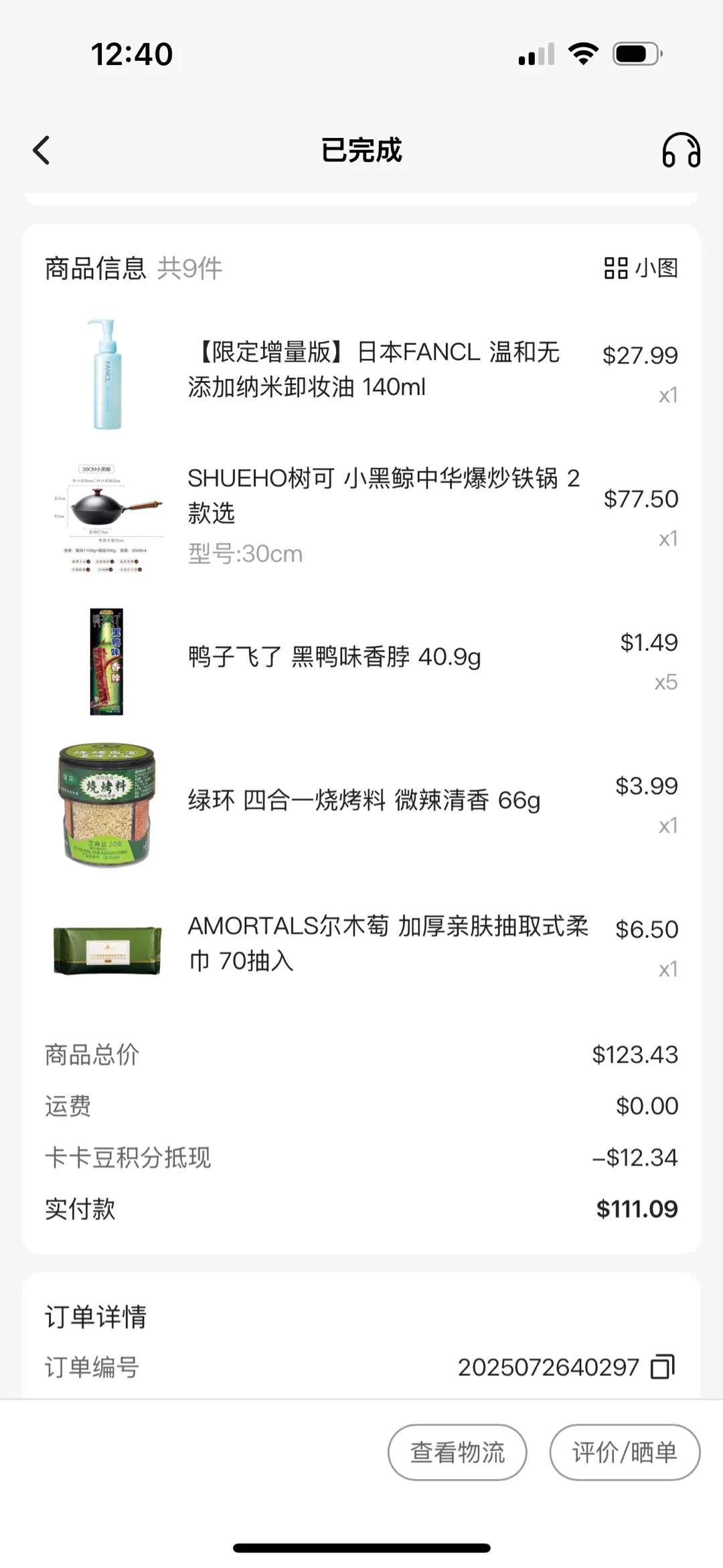This screenshot has height=1568, width=723.
Task: Contact customer service via headset icon
Action: coord(681,150)
